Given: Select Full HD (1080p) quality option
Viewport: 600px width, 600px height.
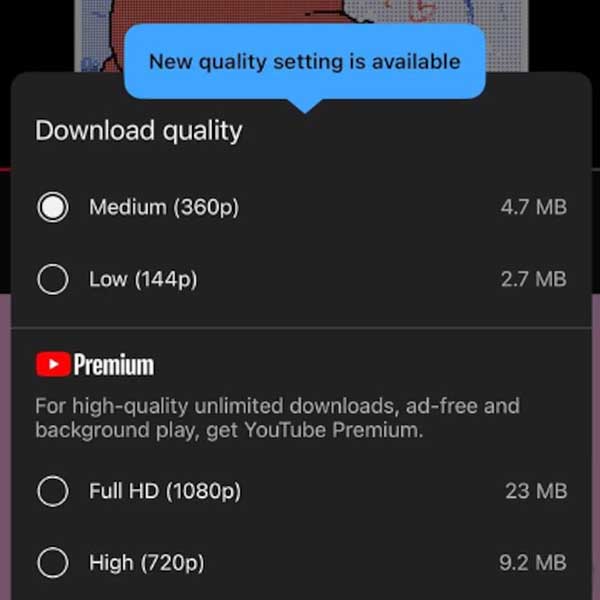Looking at the screenshot, I should 52,491.
